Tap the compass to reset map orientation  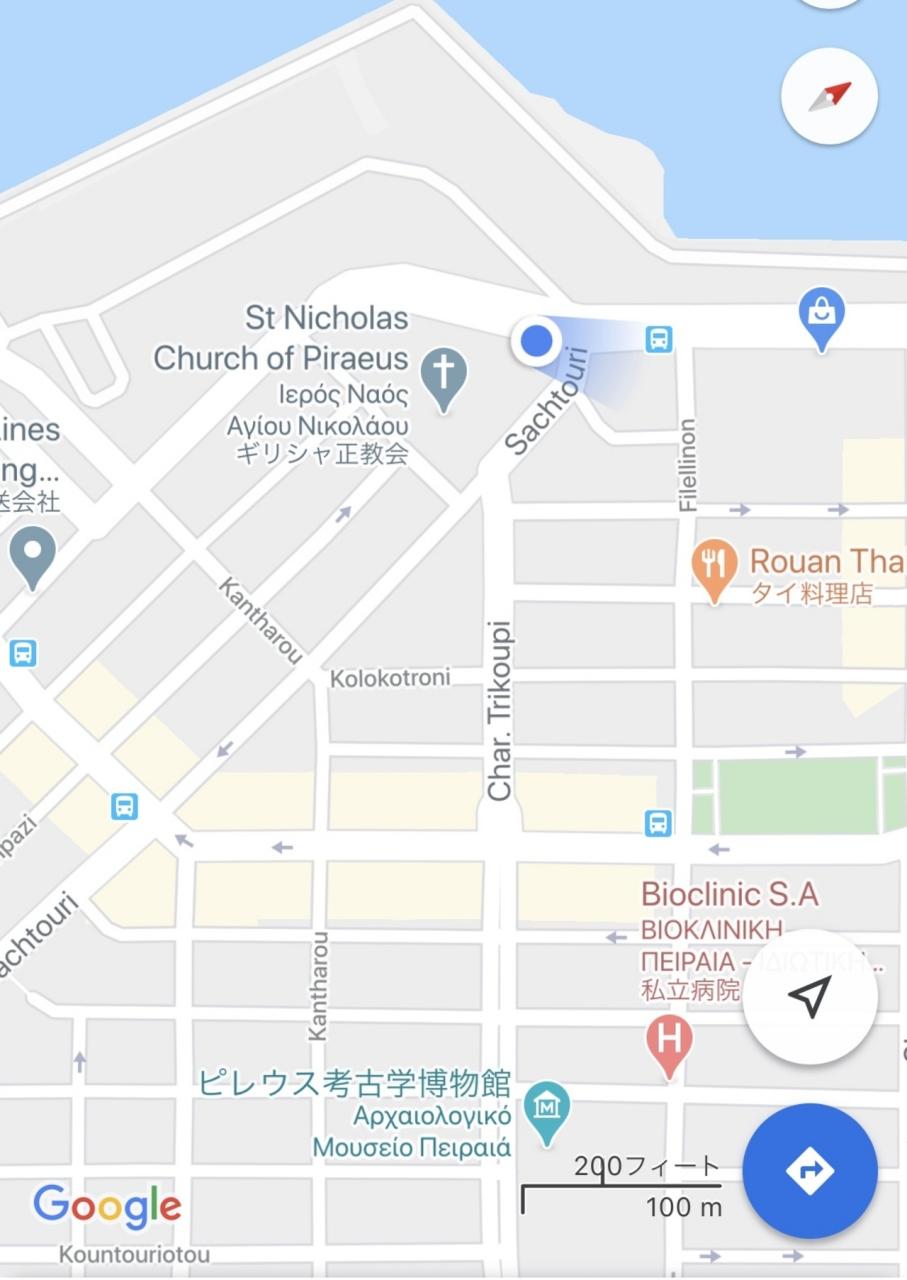point(829,97)
